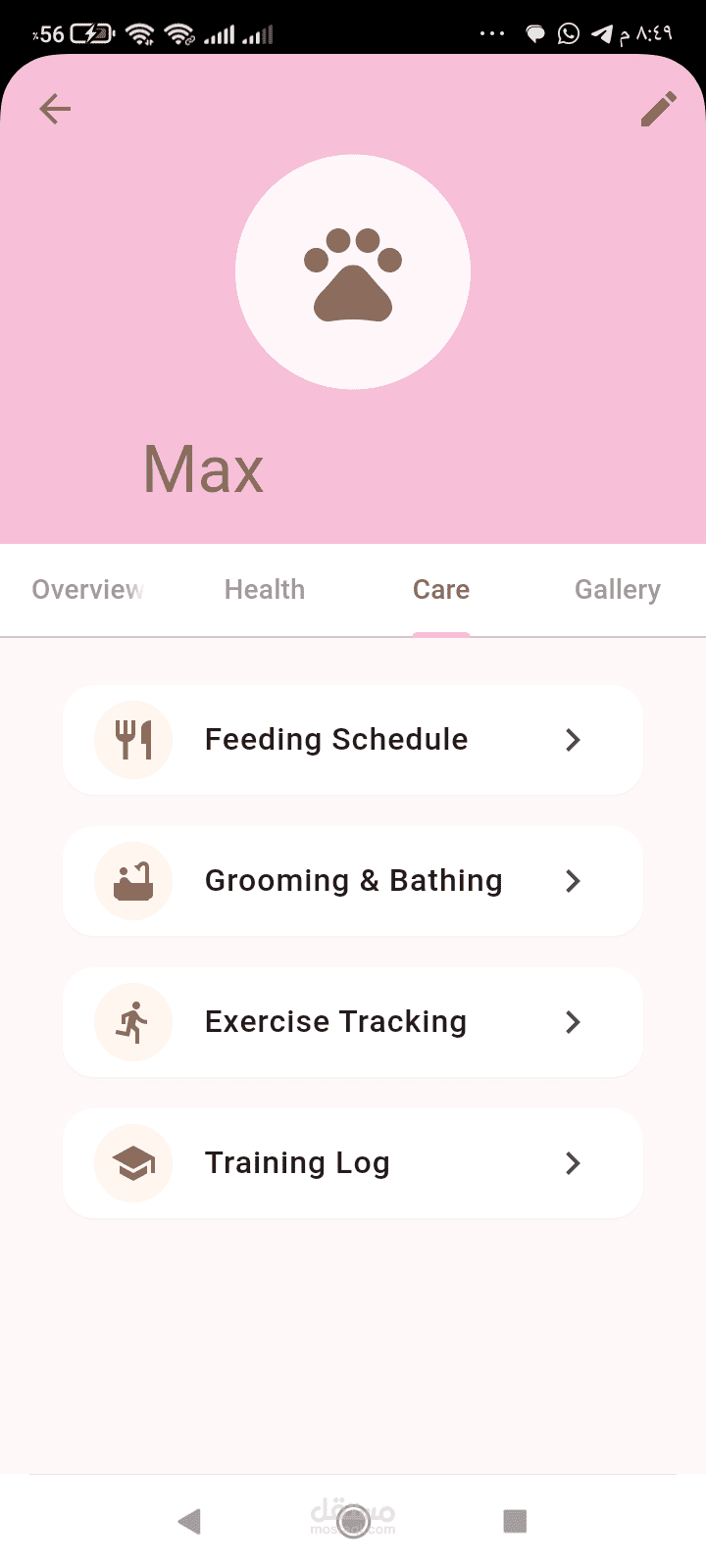Open Feeding Schedule
706x1568 pixels.
point(353,740)
